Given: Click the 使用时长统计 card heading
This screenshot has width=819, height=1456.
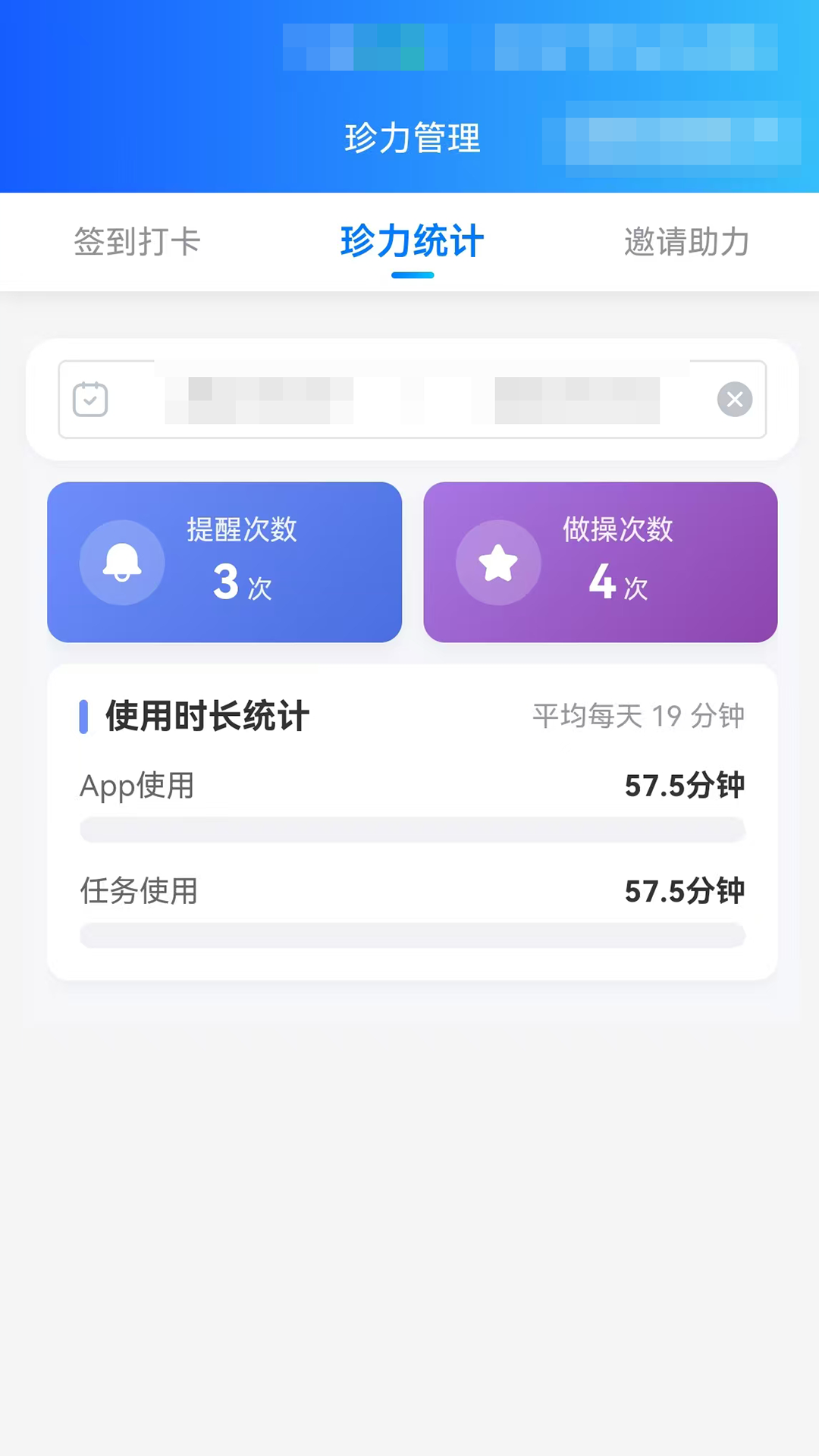Looking at the screenshot, I should pos(206,714).
